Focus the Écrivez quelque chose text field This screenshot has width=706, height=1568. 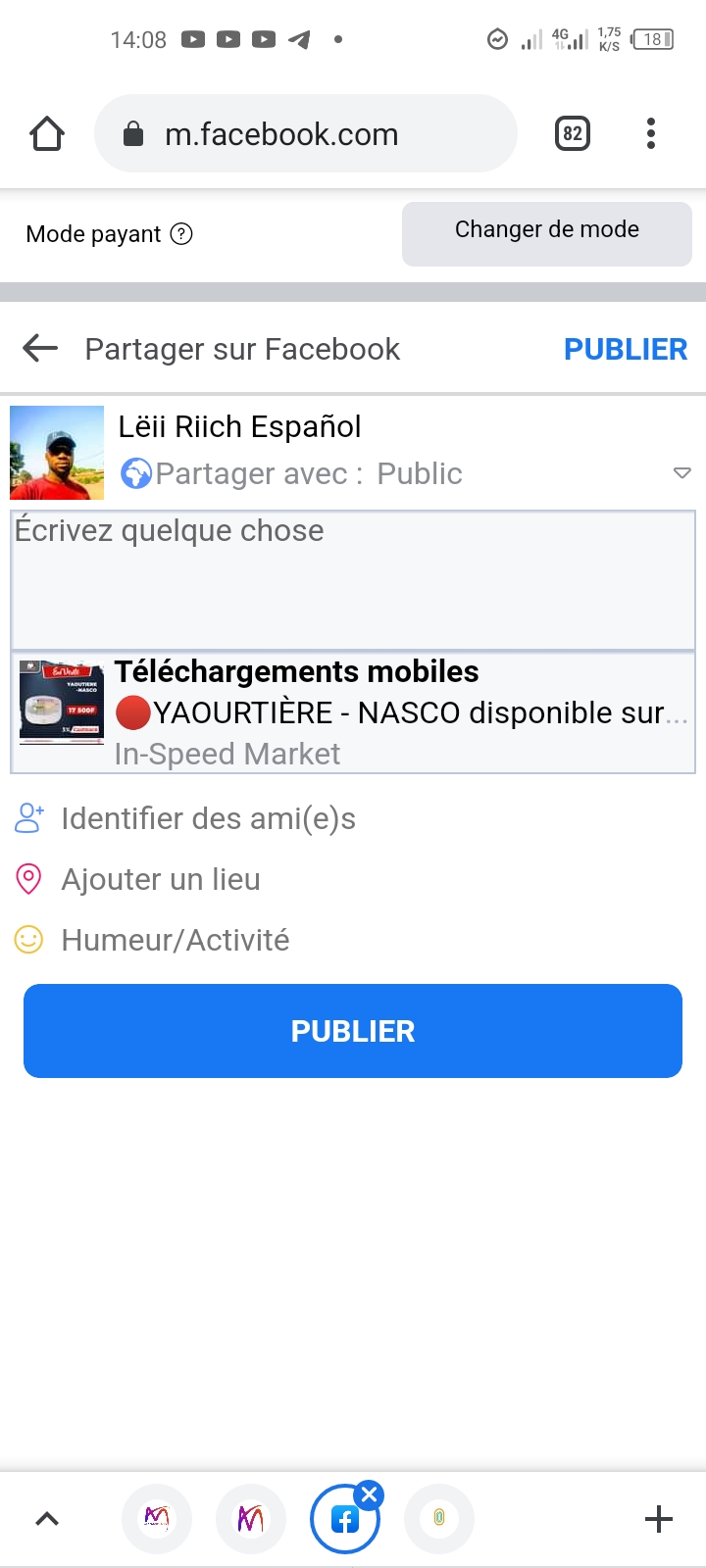point(353,579)
